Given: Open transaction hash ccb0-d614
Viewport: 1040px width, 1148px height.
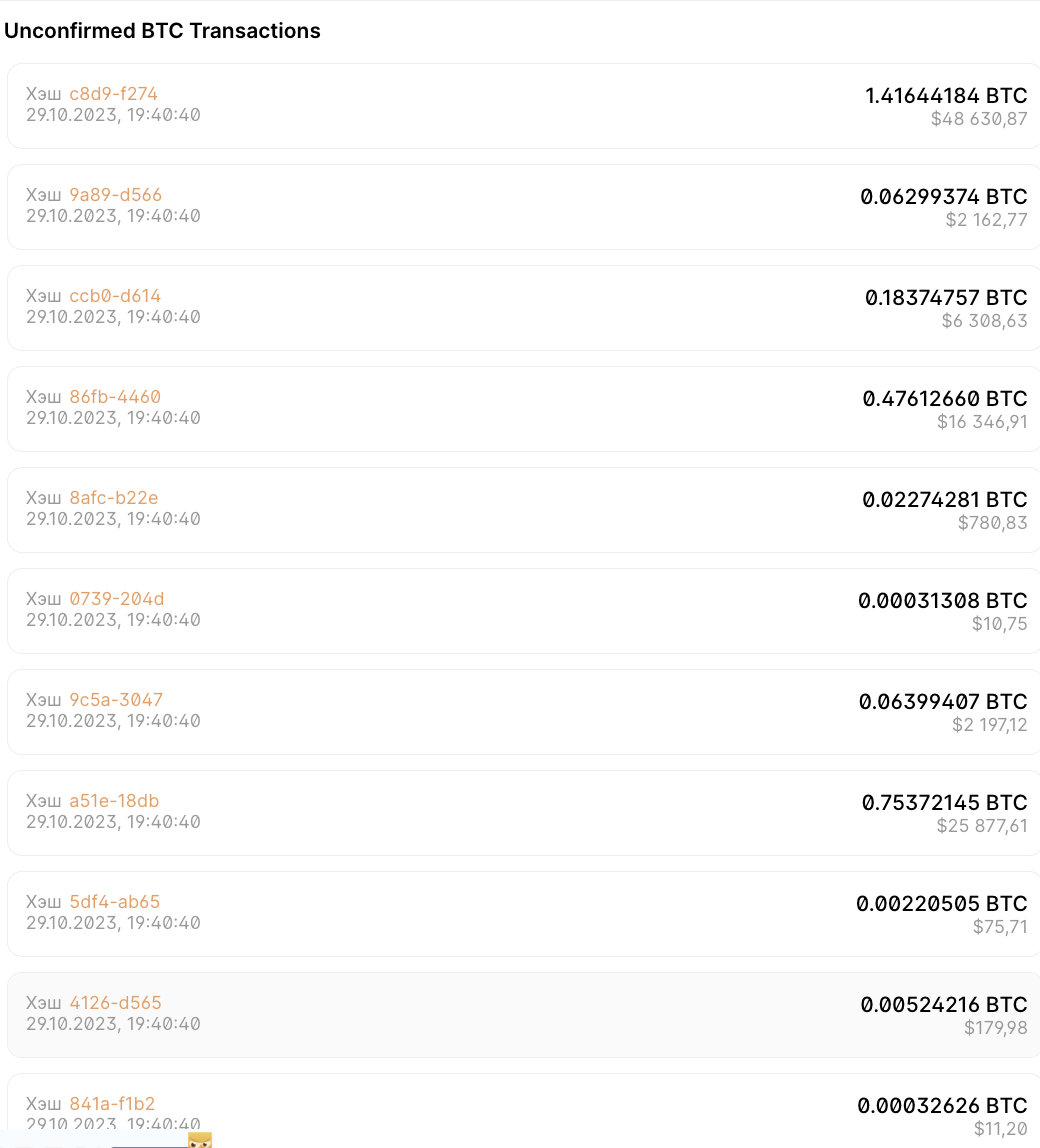Looking at the screenshot, I should tap(114, 296).
